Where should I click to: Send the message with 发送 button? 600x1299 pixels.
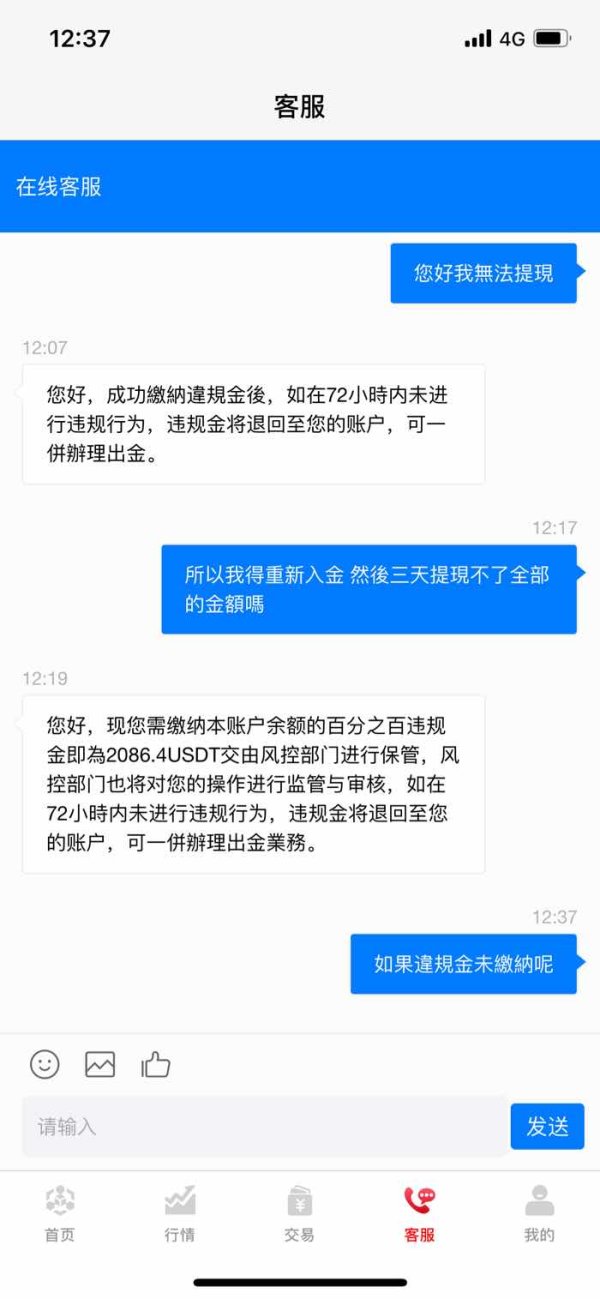point(547,1127)
